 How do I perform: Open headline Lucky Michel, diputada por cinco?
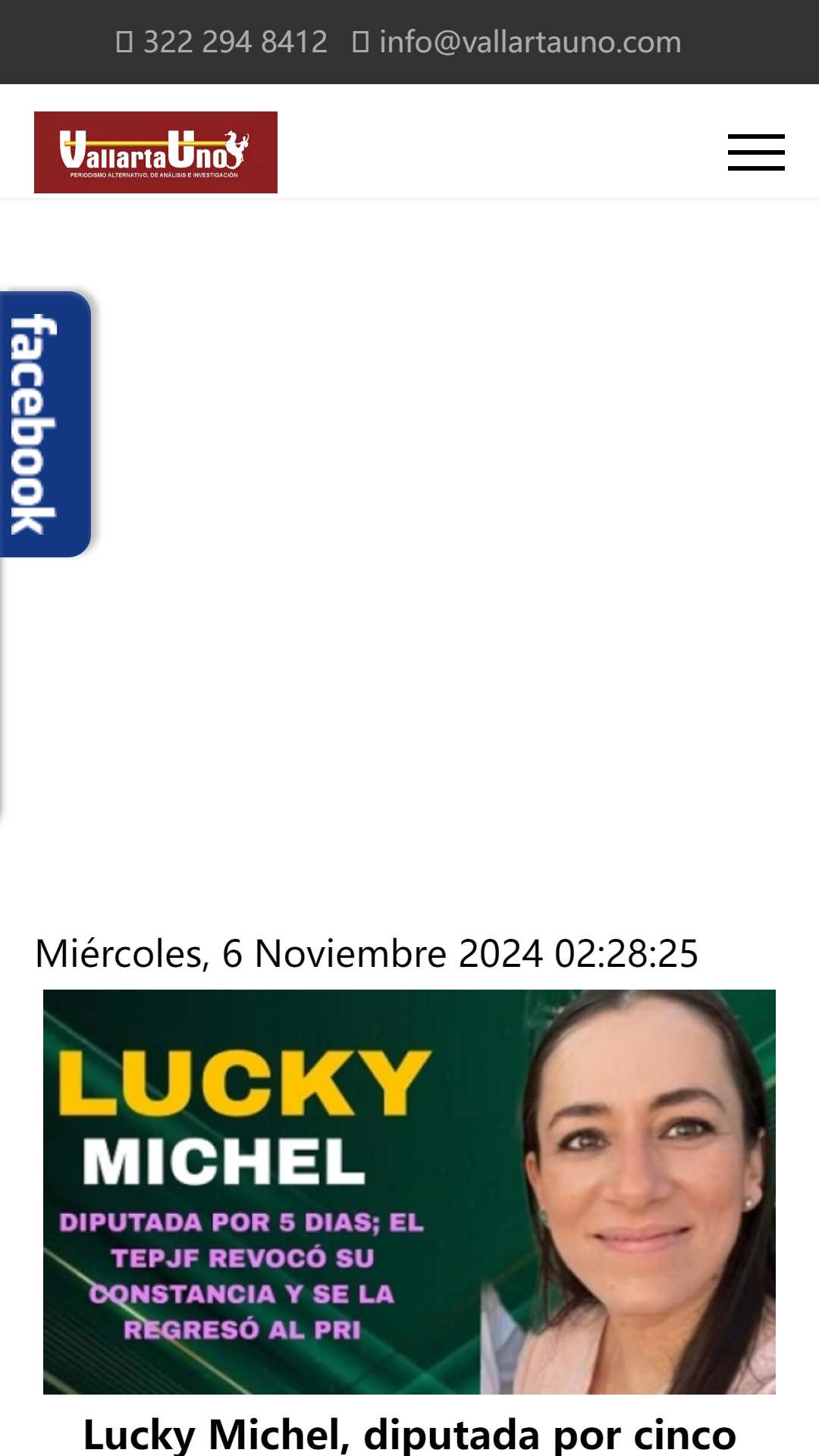pyautogui.click(x=409, y=1433)
